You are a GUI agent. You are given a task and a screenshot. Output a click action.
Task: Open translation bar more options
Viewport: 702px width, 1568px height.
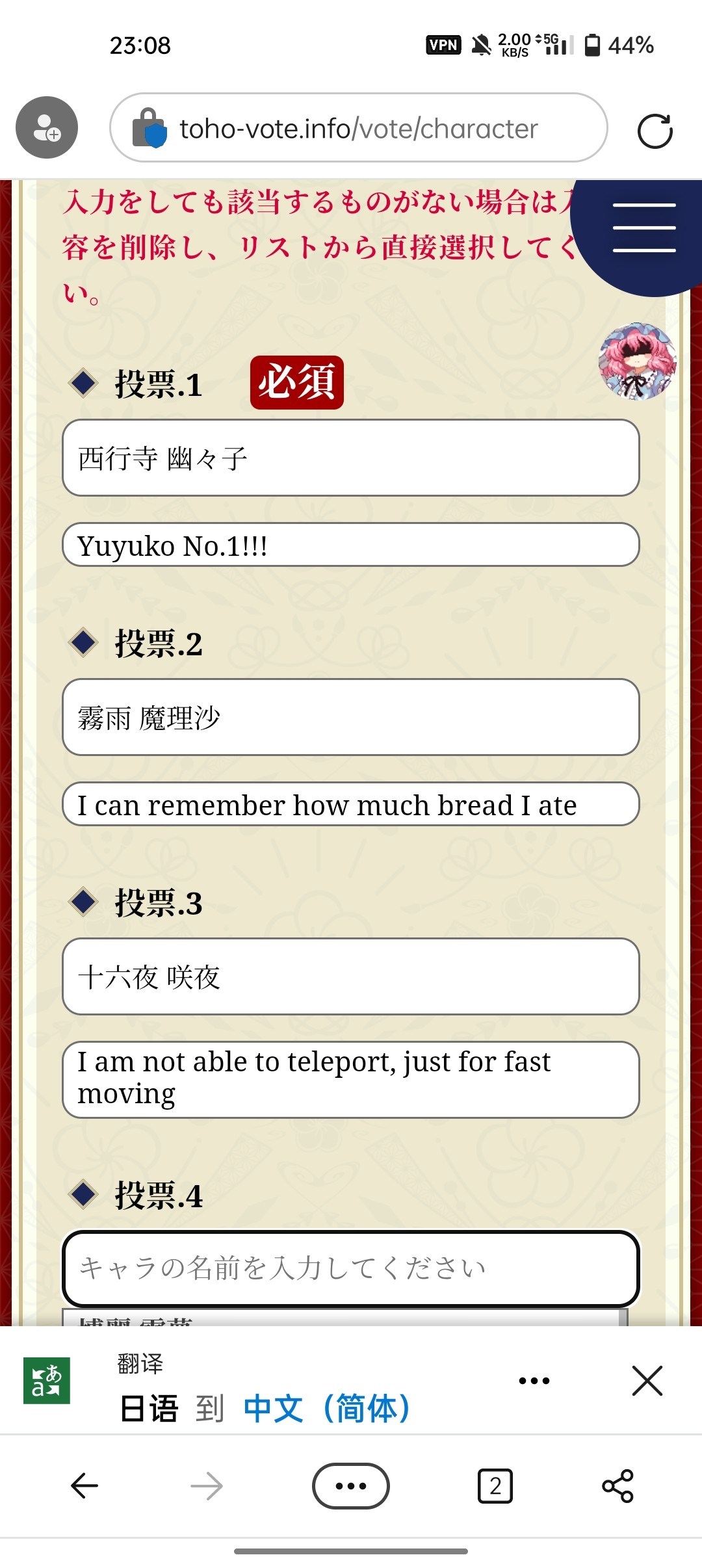coord(534,1381)
